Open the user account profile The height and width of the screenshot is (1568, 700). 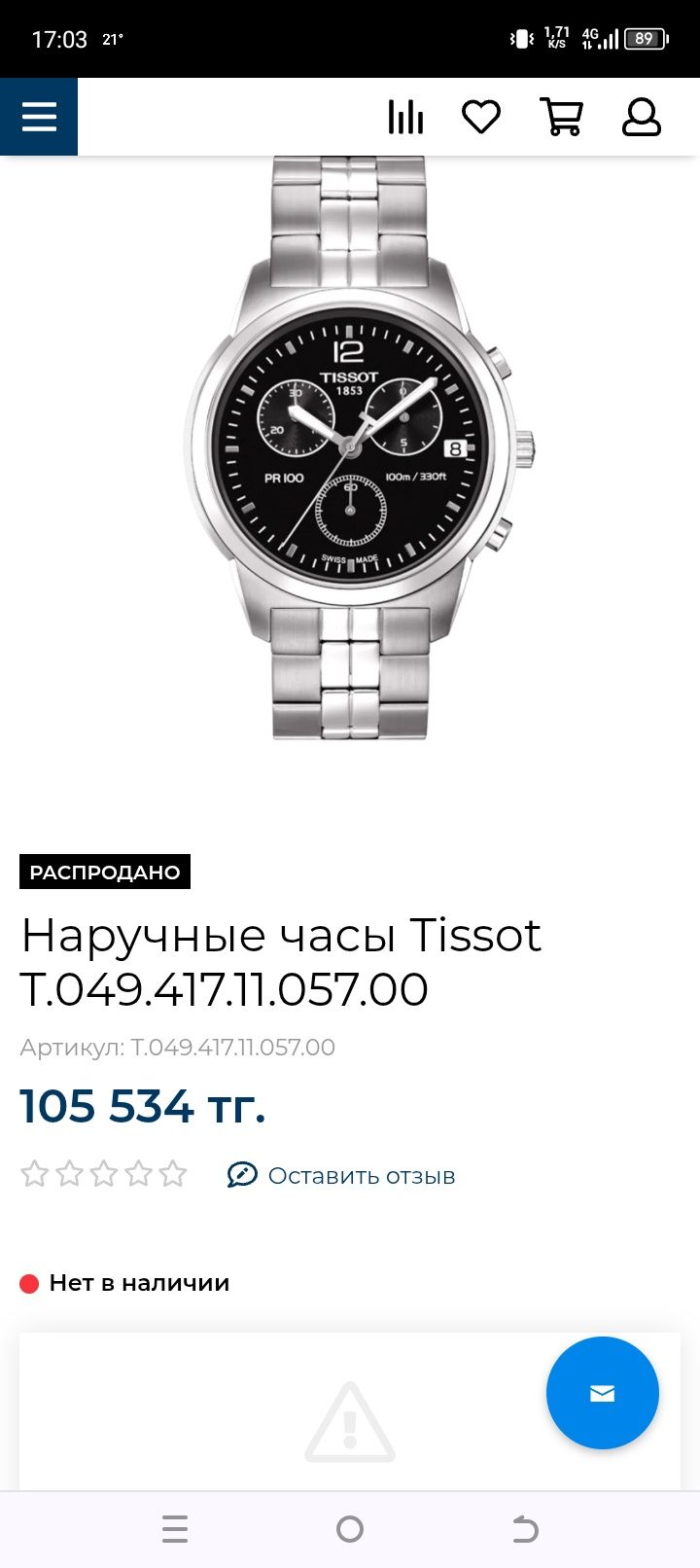642,117
